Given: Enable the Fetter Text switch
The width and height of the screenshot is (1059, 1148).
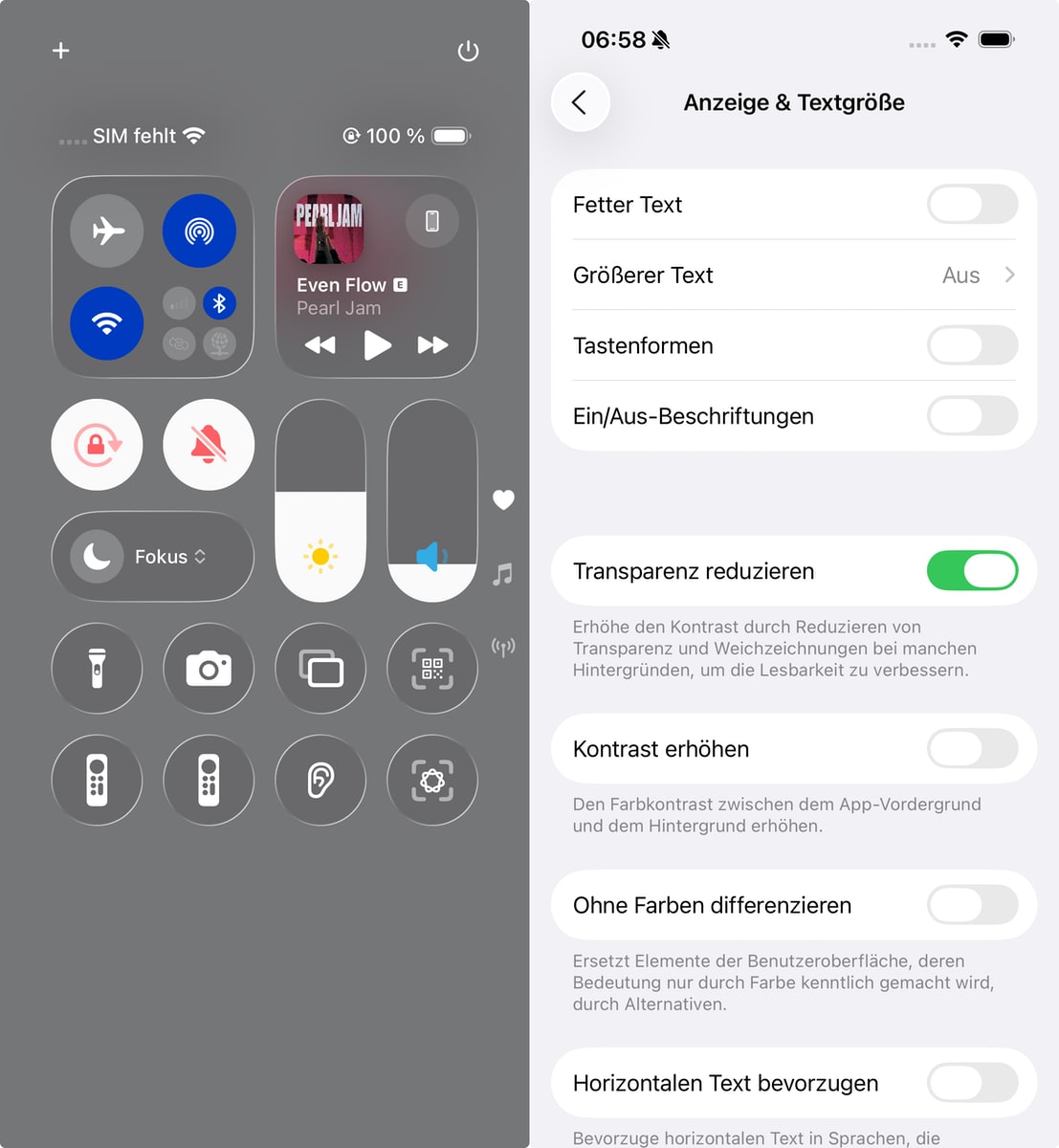Looking at the screenshot, I should [x=971, y=205].
